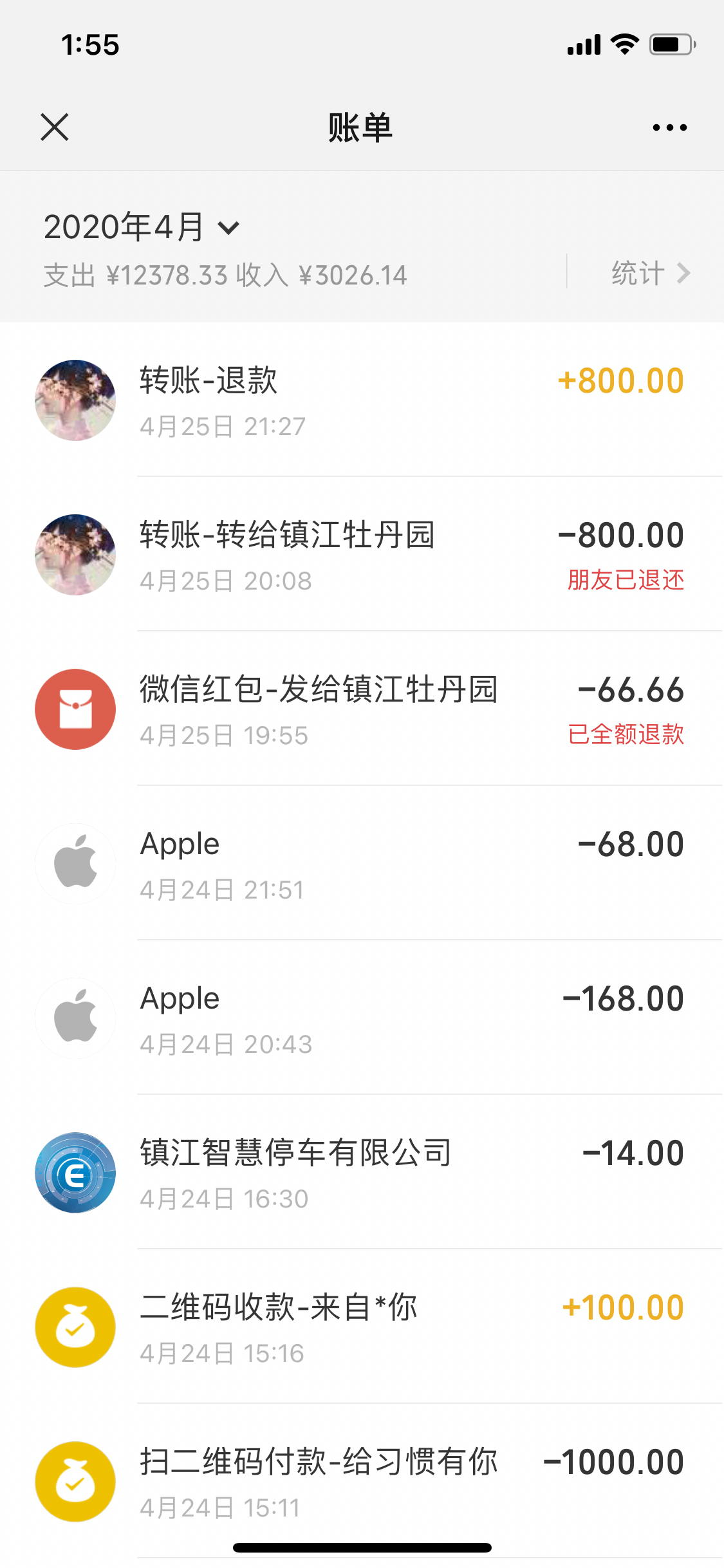Tap the battery indicator in the status bar
Screen dimensions: 724x1568
click(x=671, y=44)
